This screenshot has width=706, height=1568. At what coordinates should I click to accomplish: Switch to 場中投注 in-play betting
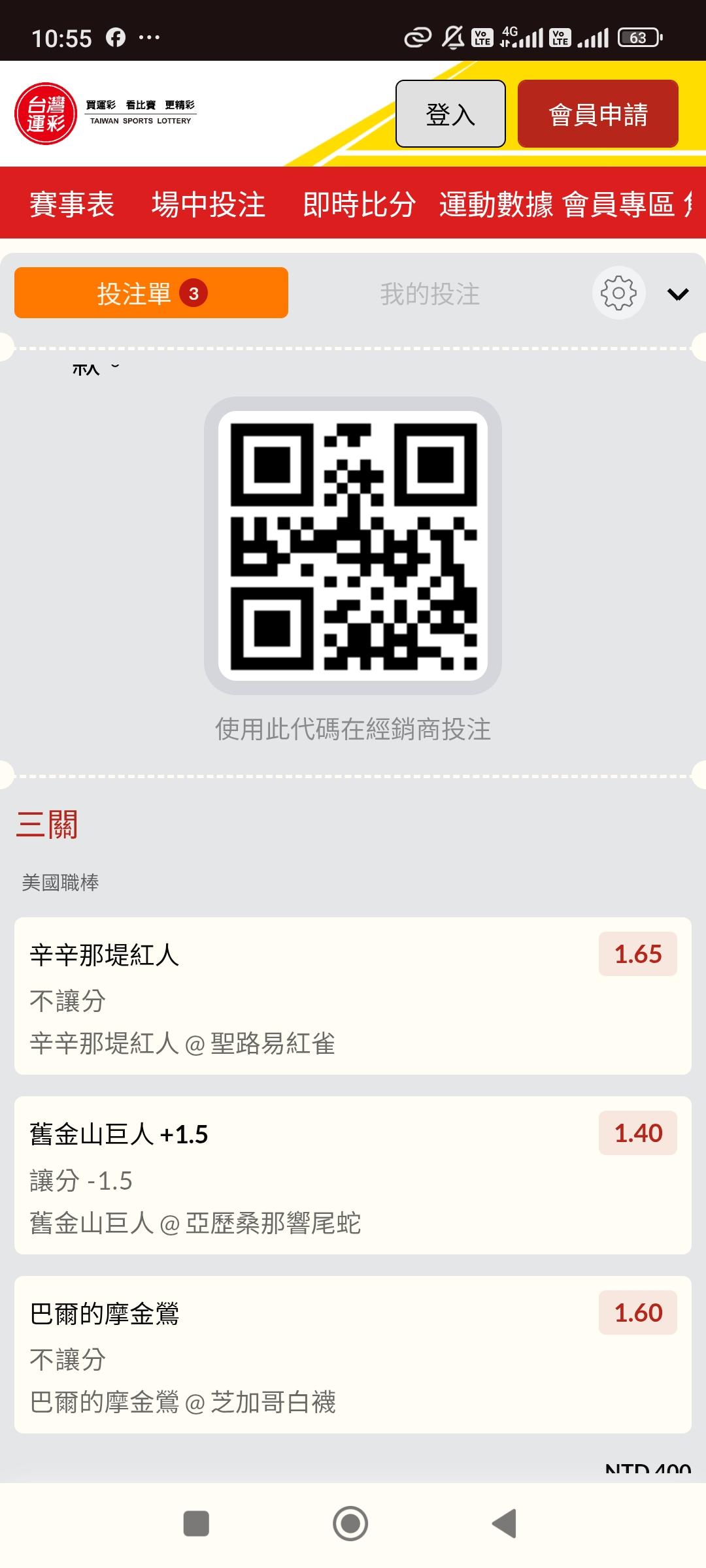[x=209, y=204]
